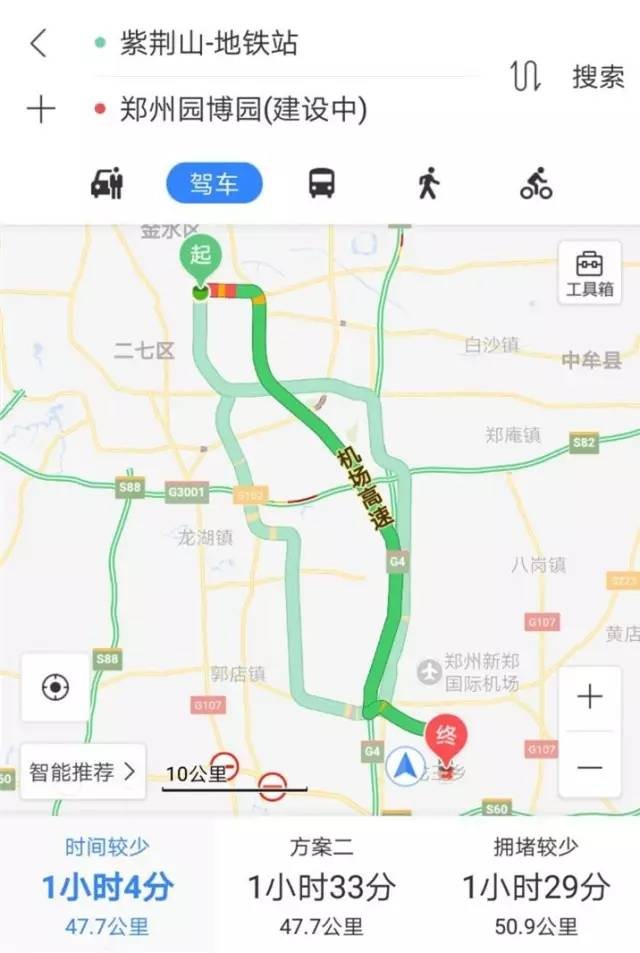Go back using the top-left arrow

point(38,44)
